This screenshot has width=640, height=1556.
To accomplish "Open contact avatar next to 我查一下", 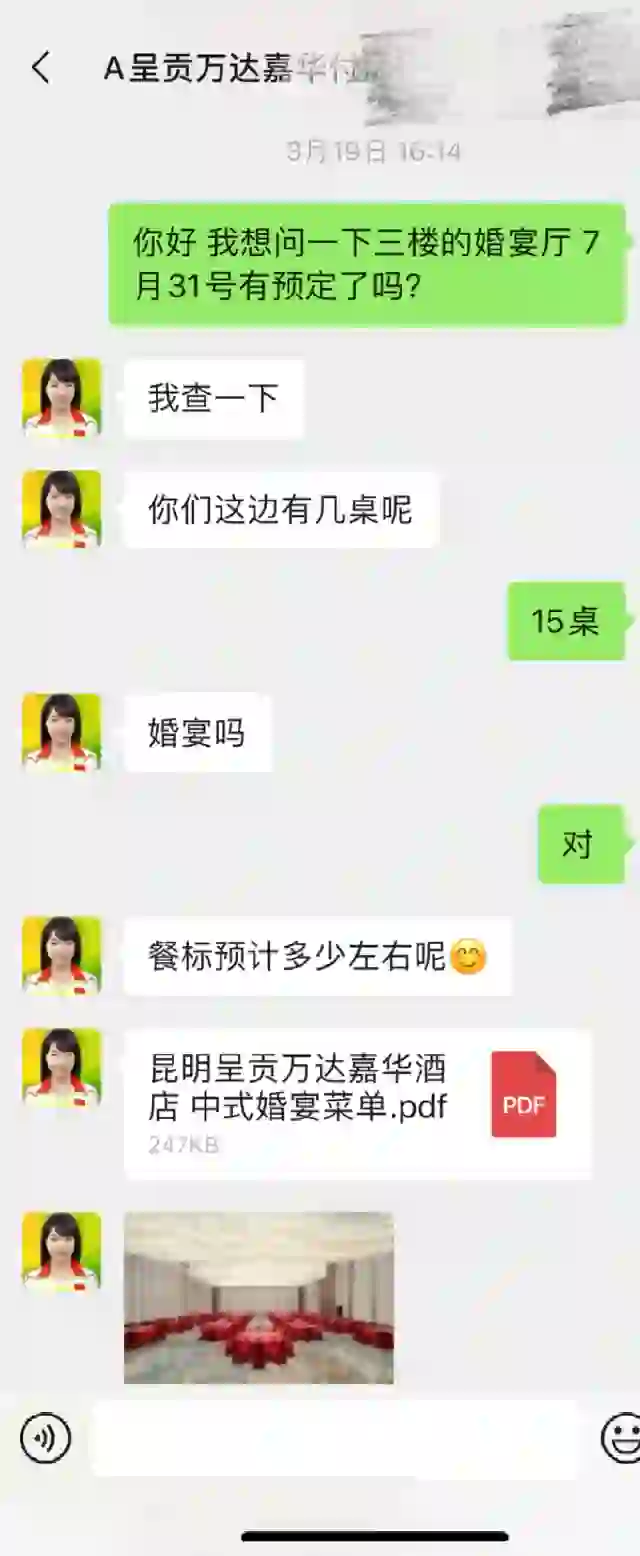I will coord(62,398).
